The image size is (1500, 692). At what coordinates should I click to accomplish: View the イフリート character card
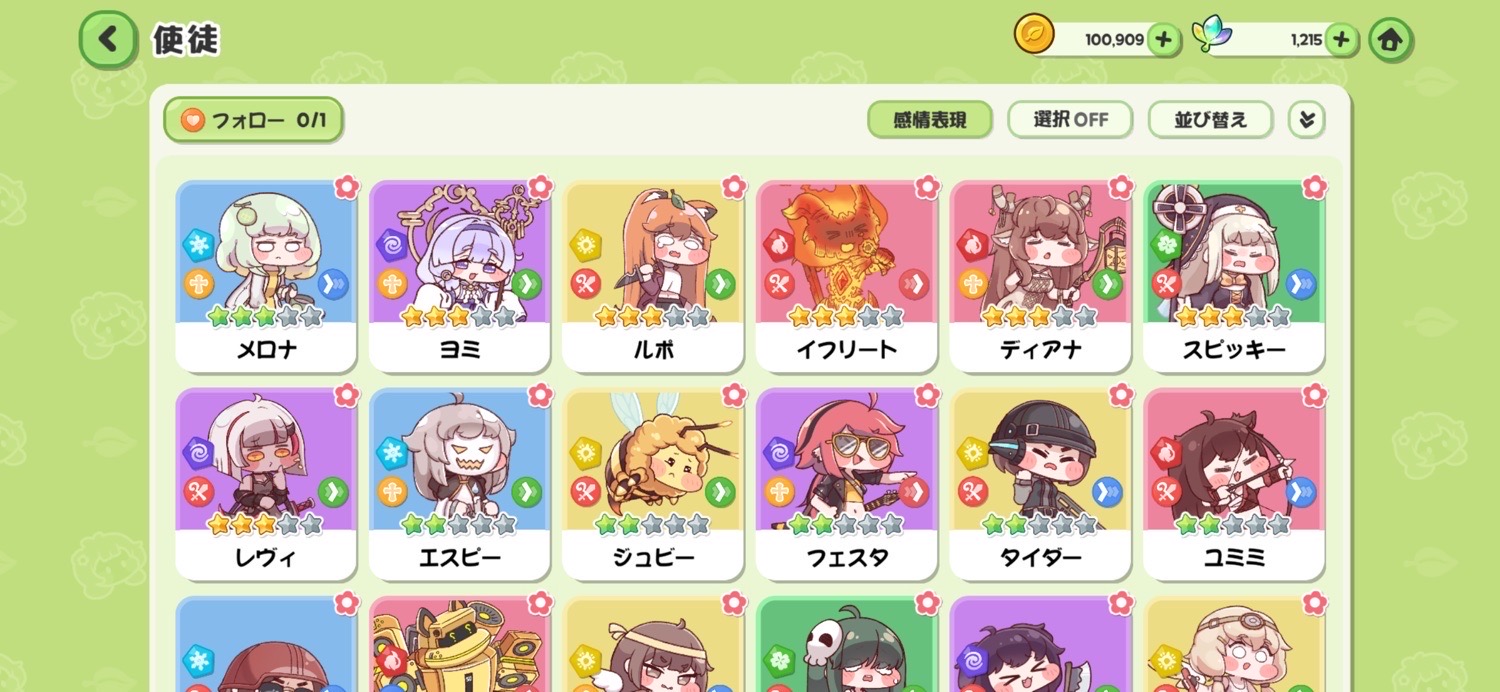point(846,275)
